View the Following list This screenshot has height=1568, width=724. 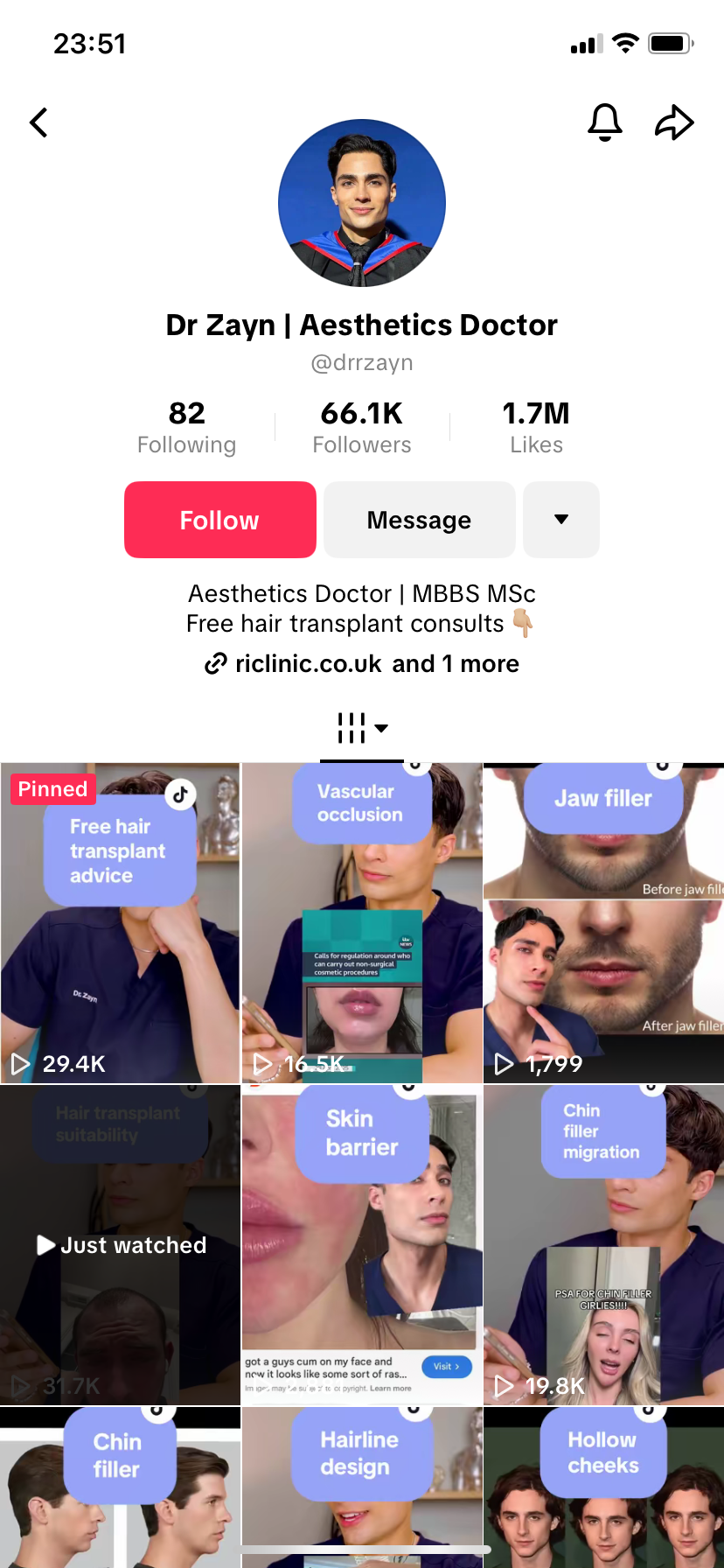(186, 427)
